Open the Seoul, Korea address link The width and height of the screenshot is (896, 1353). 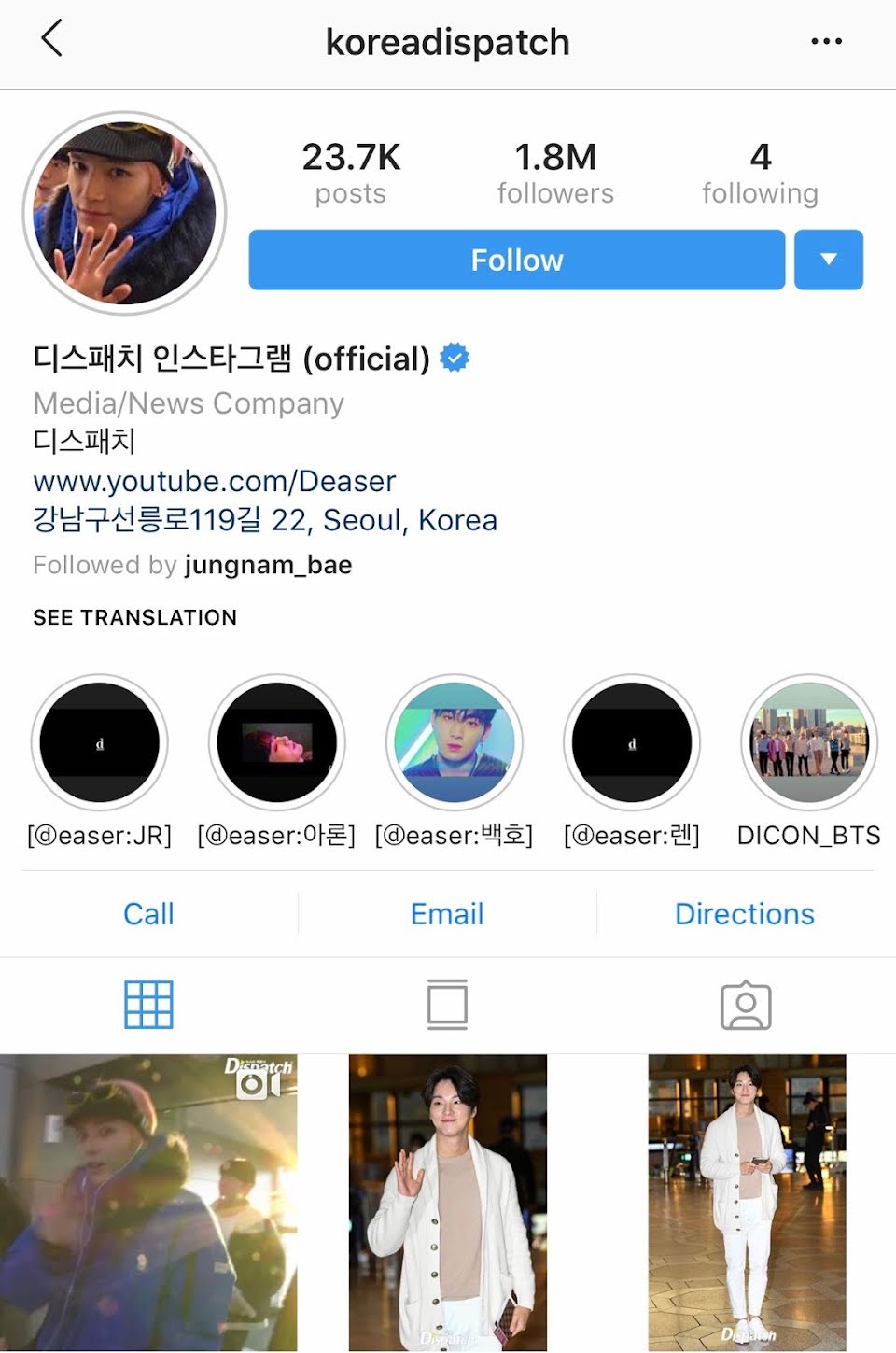click(265, 520)
